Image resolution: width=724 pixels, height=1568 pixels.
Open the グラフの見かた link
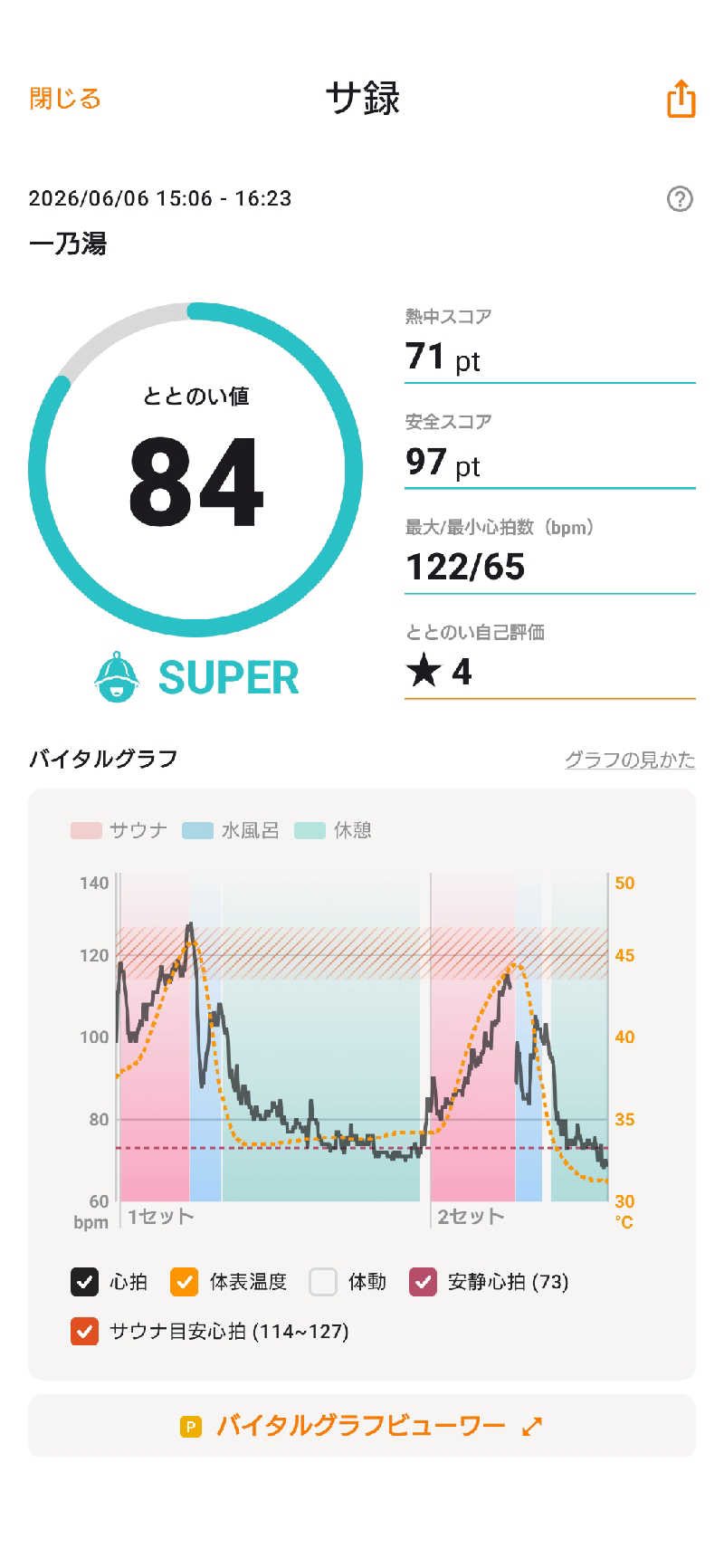point(630,760)
